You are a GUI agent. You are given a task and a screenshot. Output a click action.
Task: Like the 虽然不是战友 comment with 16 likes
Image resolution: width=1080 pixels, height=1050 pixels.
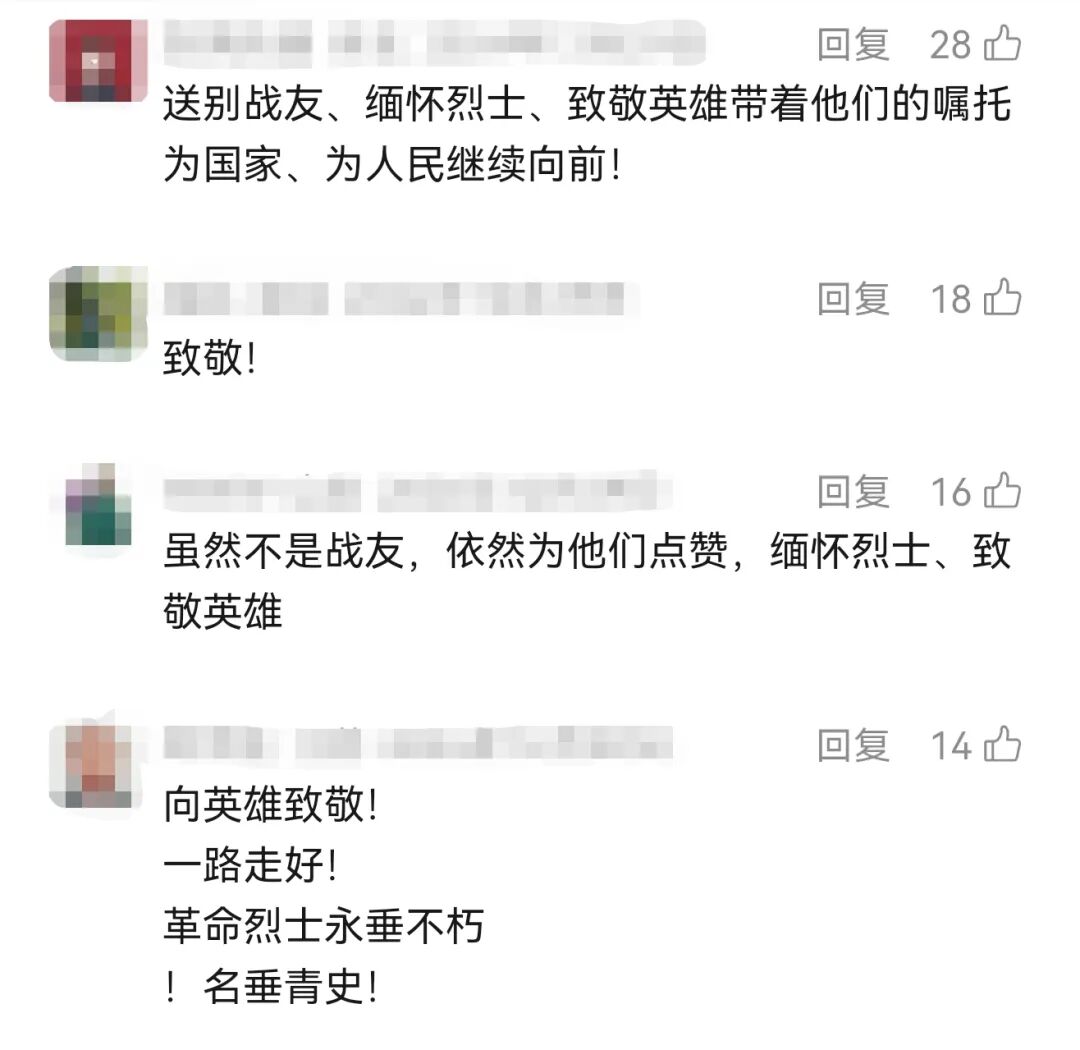point(1003,491)
